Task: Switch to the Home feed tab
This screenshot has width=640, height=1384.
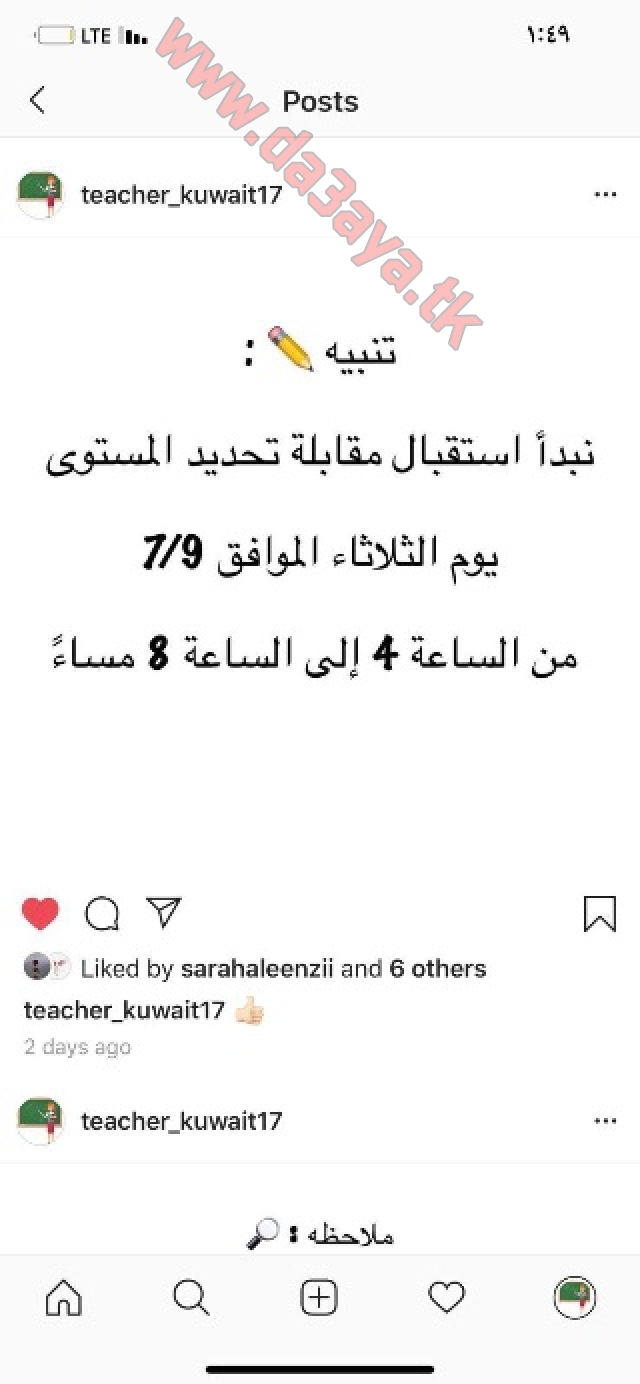Action: (64, 1298)
